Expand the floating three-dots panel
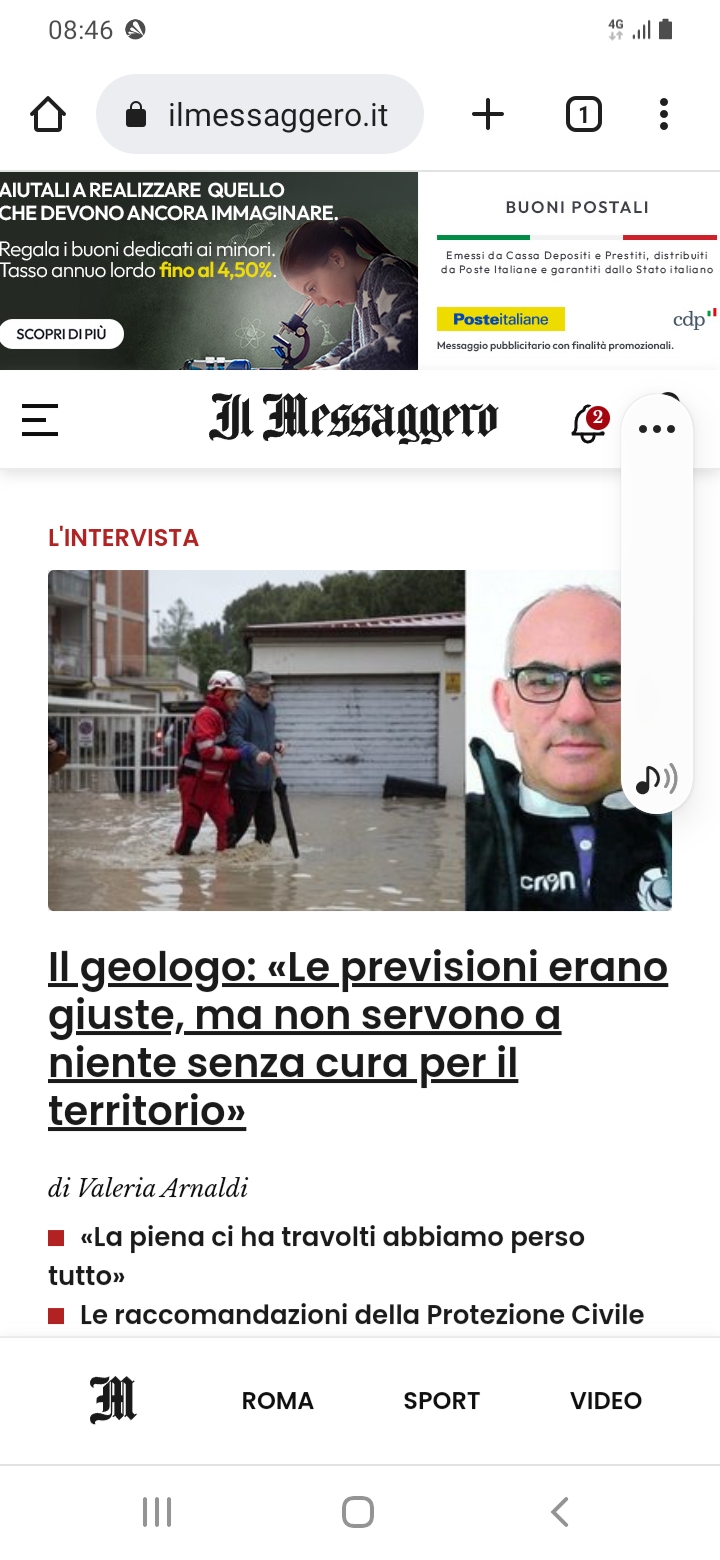 [657, 429]
